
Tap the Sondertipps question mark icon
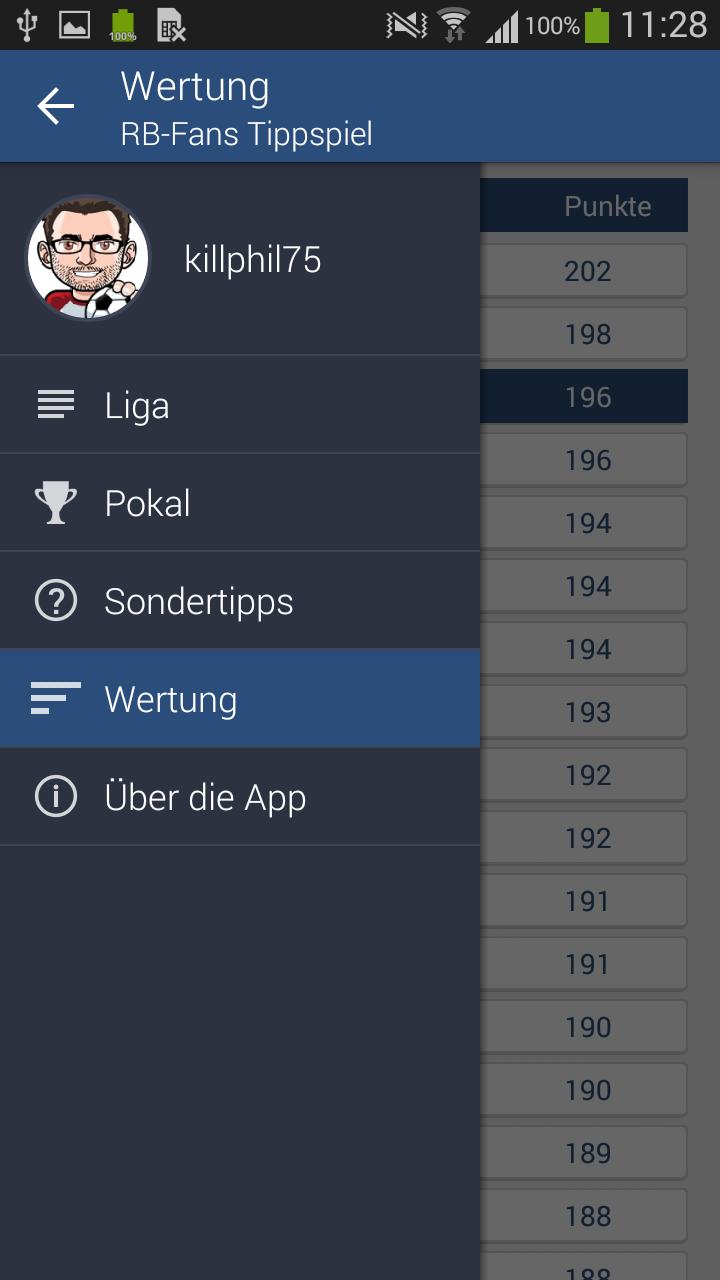55,600
